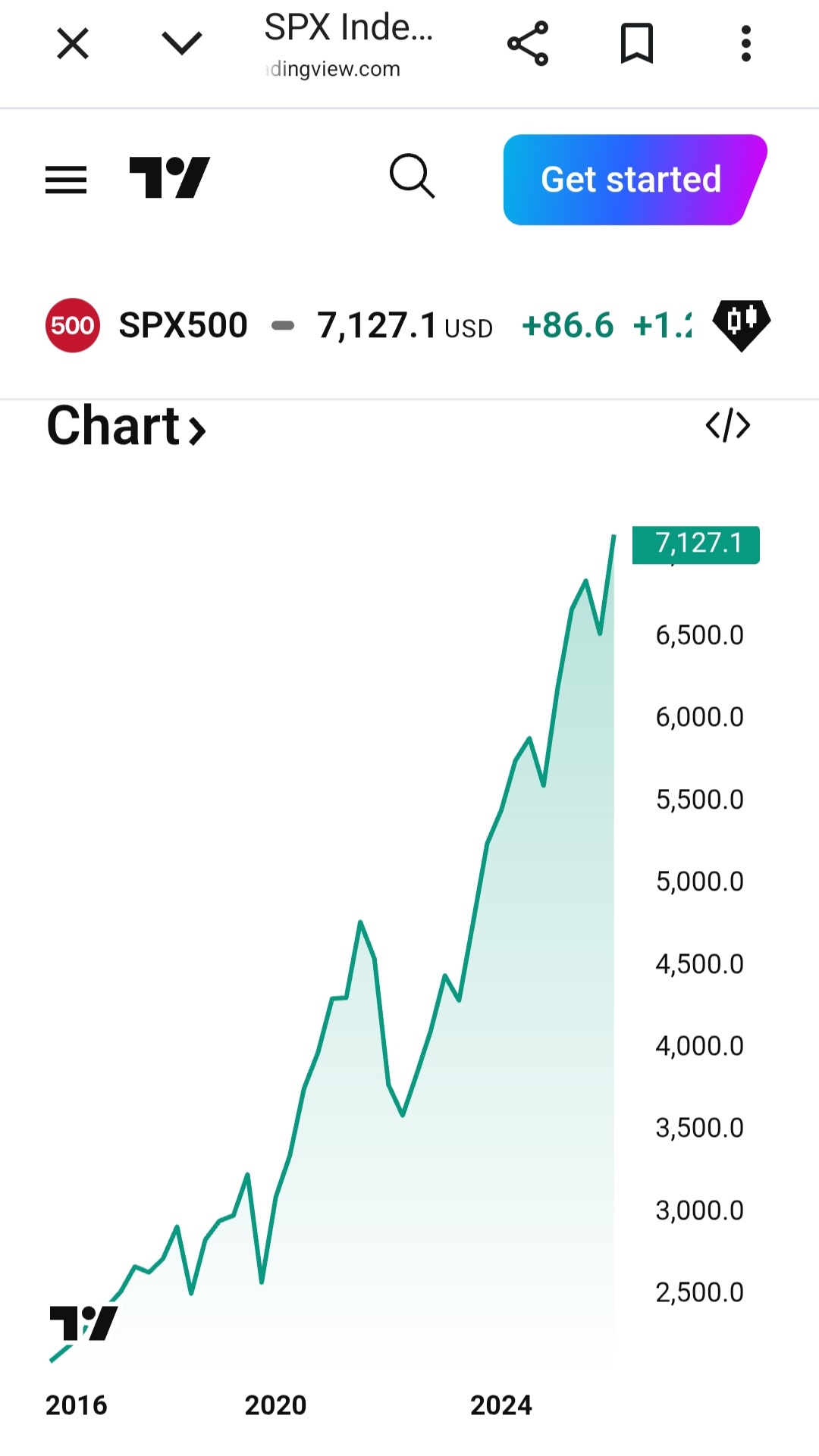Open the TradingView hamburger menu
The width and height of the screenshot is (819, 1456).
point(66,180)
